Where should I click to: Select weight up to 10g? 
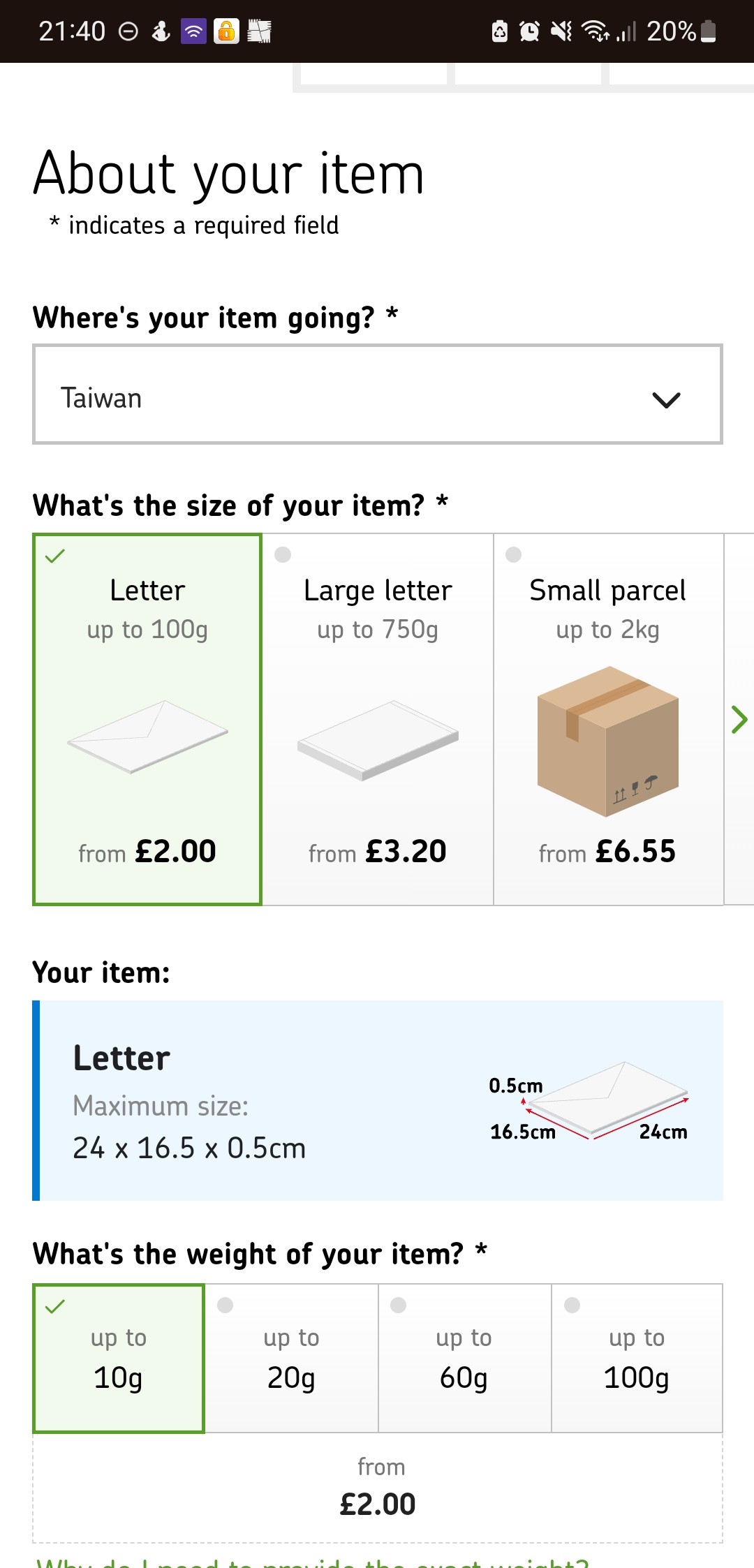[x=119, y=1358]
